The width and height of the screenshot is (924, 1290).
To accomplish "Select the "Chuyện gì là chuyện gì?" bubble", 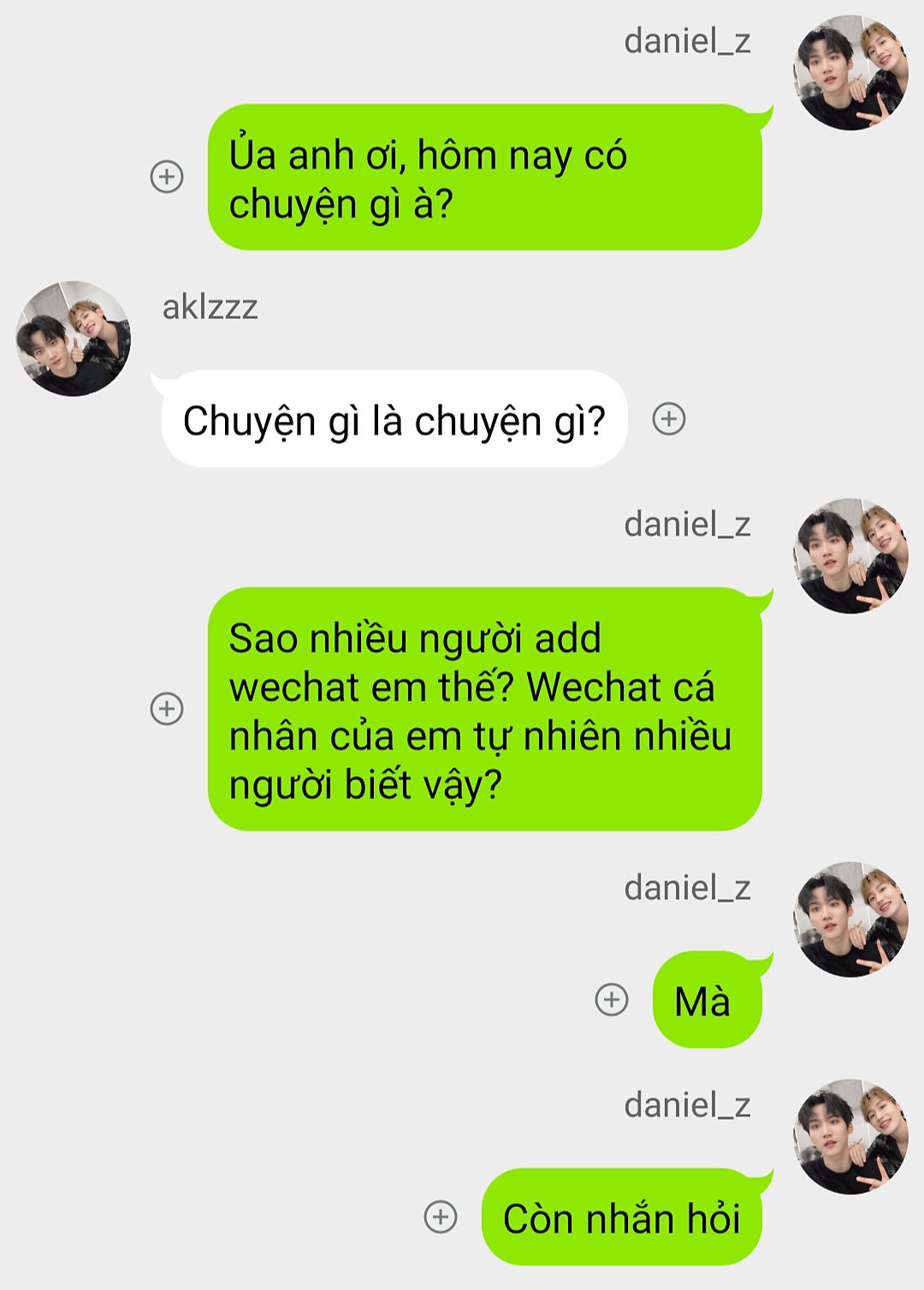I will [x=394, y=420].
